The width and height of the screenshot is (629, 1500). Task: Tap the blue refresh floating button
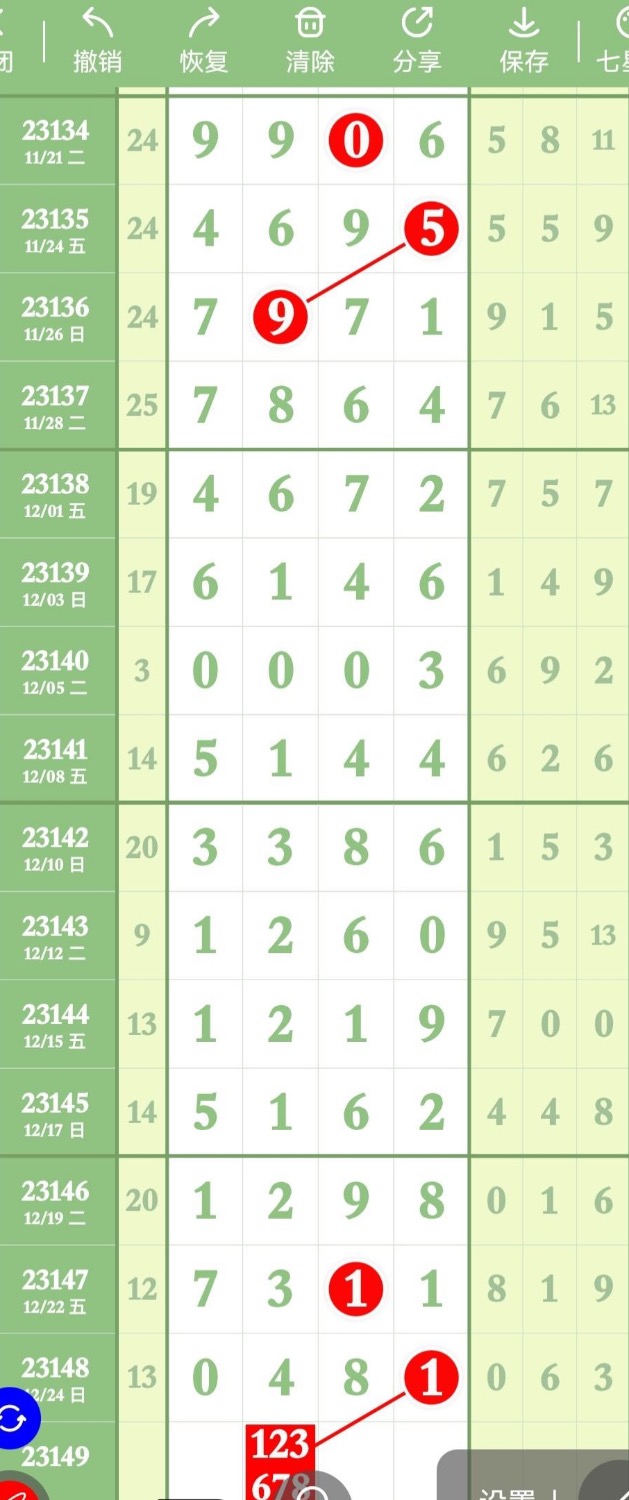tap(14, 1417)
